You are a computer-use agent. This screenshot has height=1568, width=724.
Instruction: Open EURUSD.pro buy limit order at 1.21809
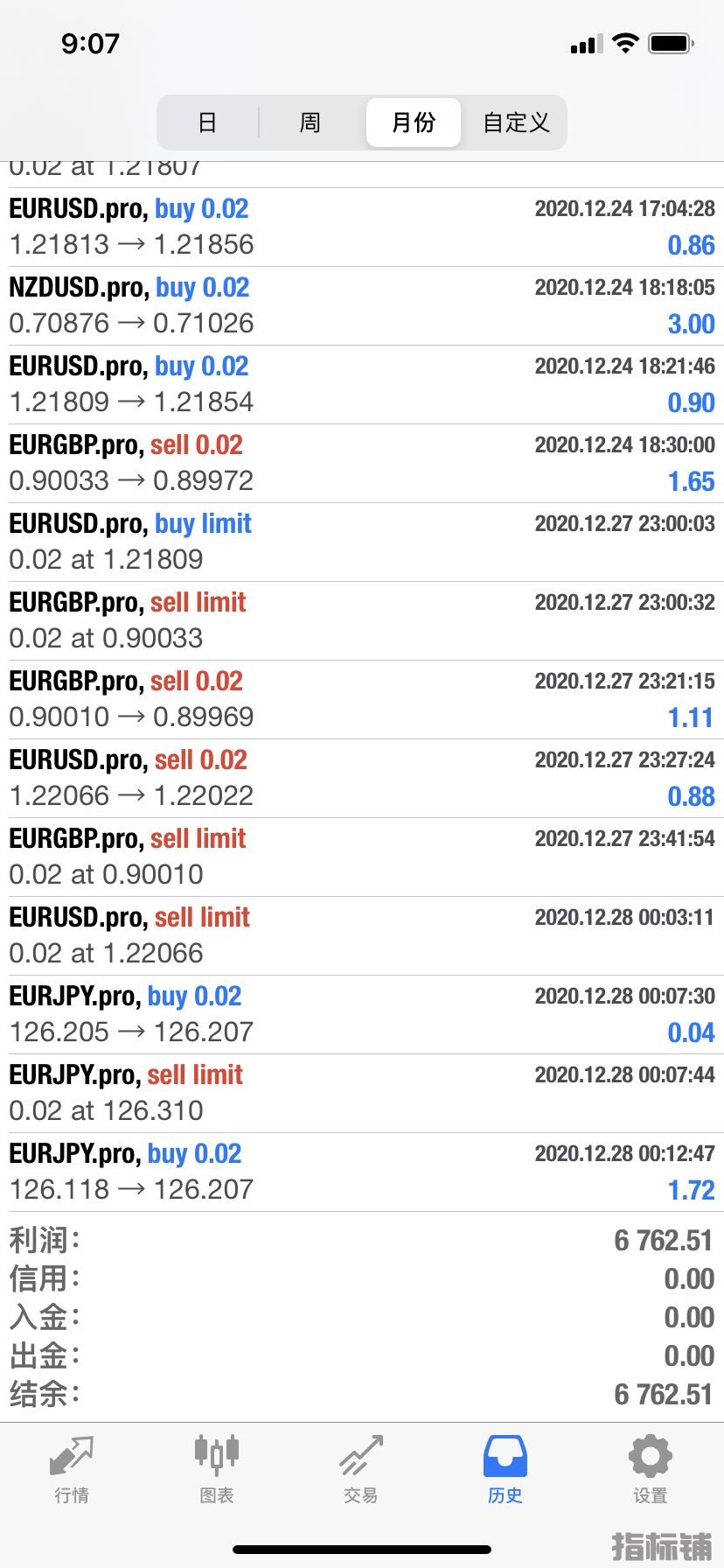362,542
